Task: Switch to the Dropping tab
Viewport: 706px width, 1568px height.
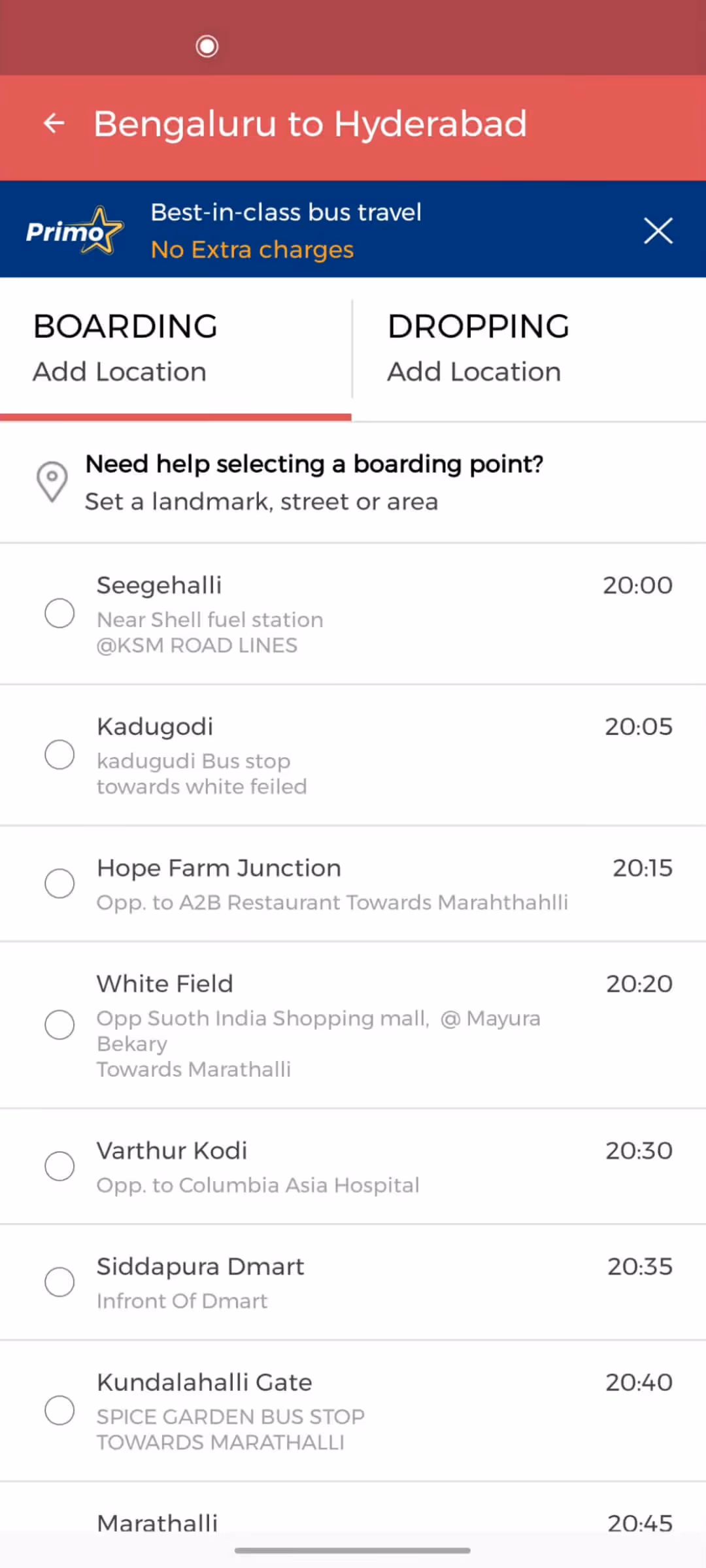Action: (x=529, y=350)
